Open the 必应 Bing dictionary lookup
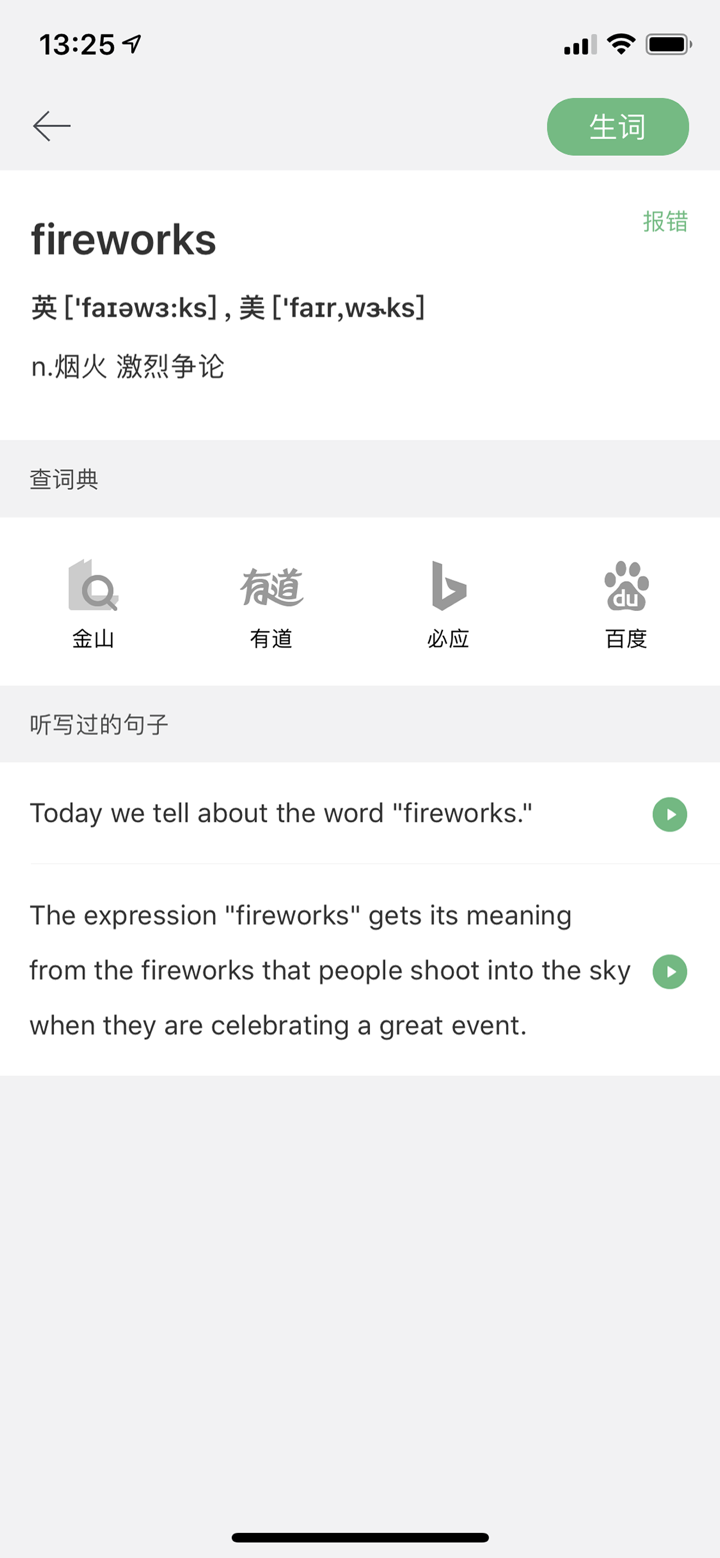This screenshot has height=1558, width=720. [x=447, y=600]
